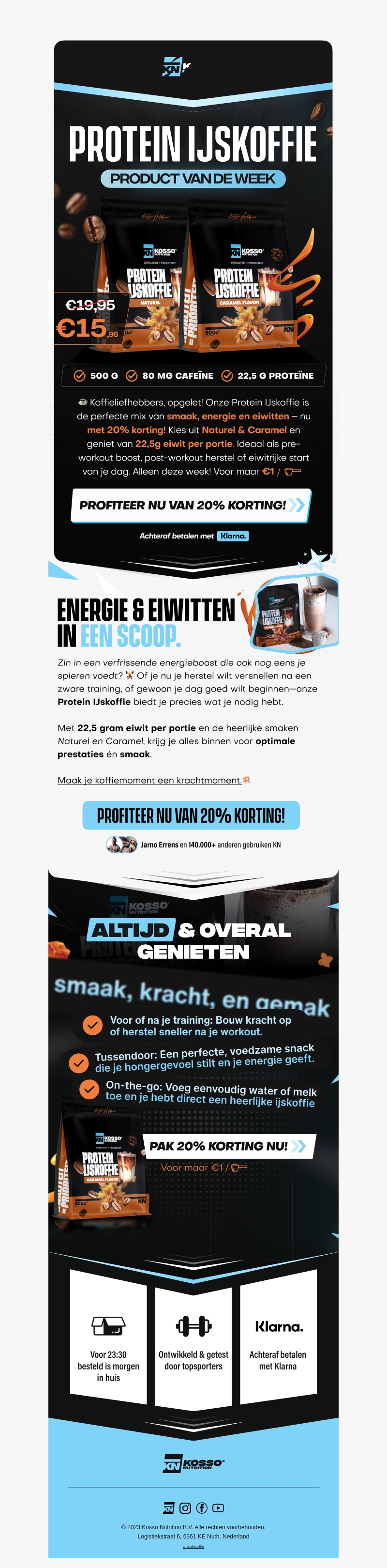
Task: Open the KN website icon in the footer
Action: [168, 1508]
